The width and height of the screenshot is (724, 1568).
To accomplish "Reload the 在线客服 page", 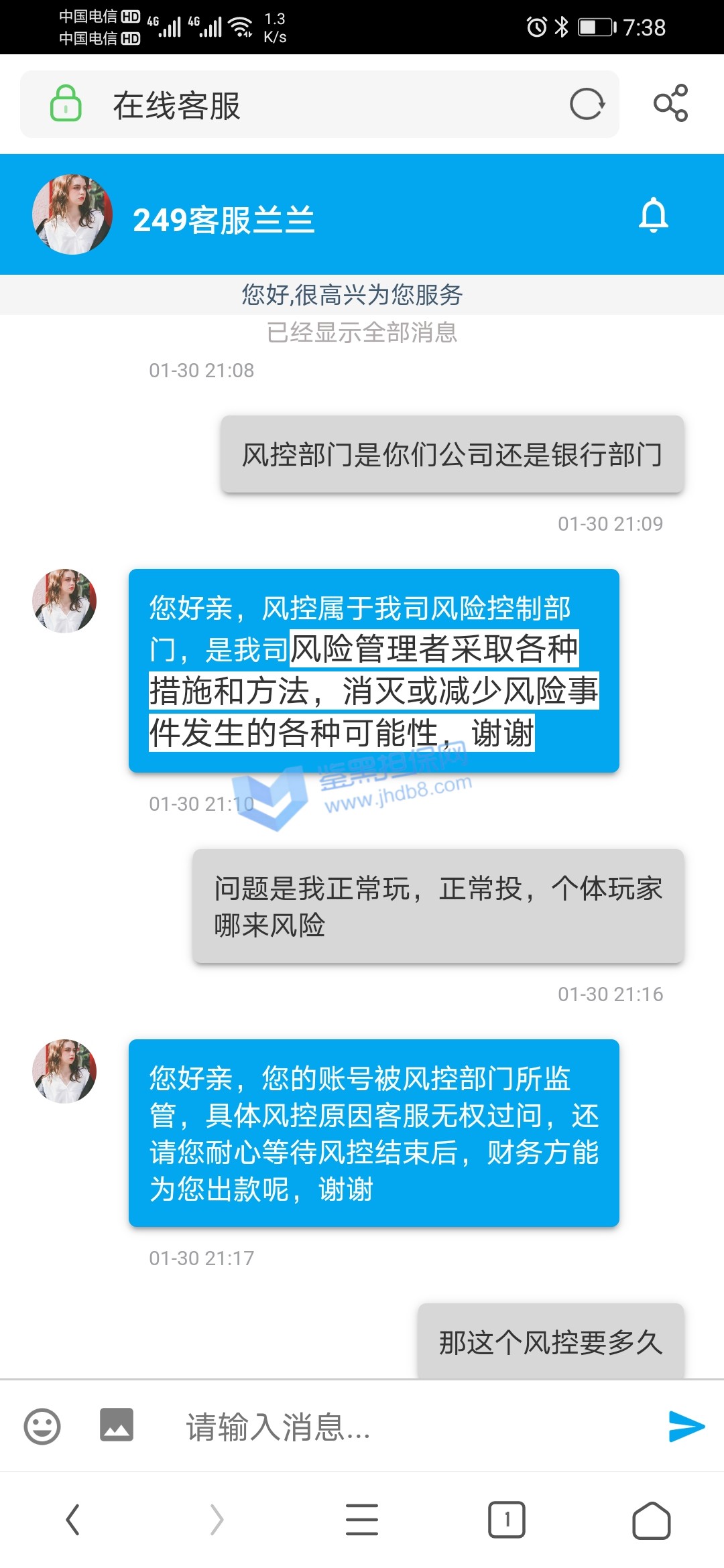I will click(x=587, y=105).
